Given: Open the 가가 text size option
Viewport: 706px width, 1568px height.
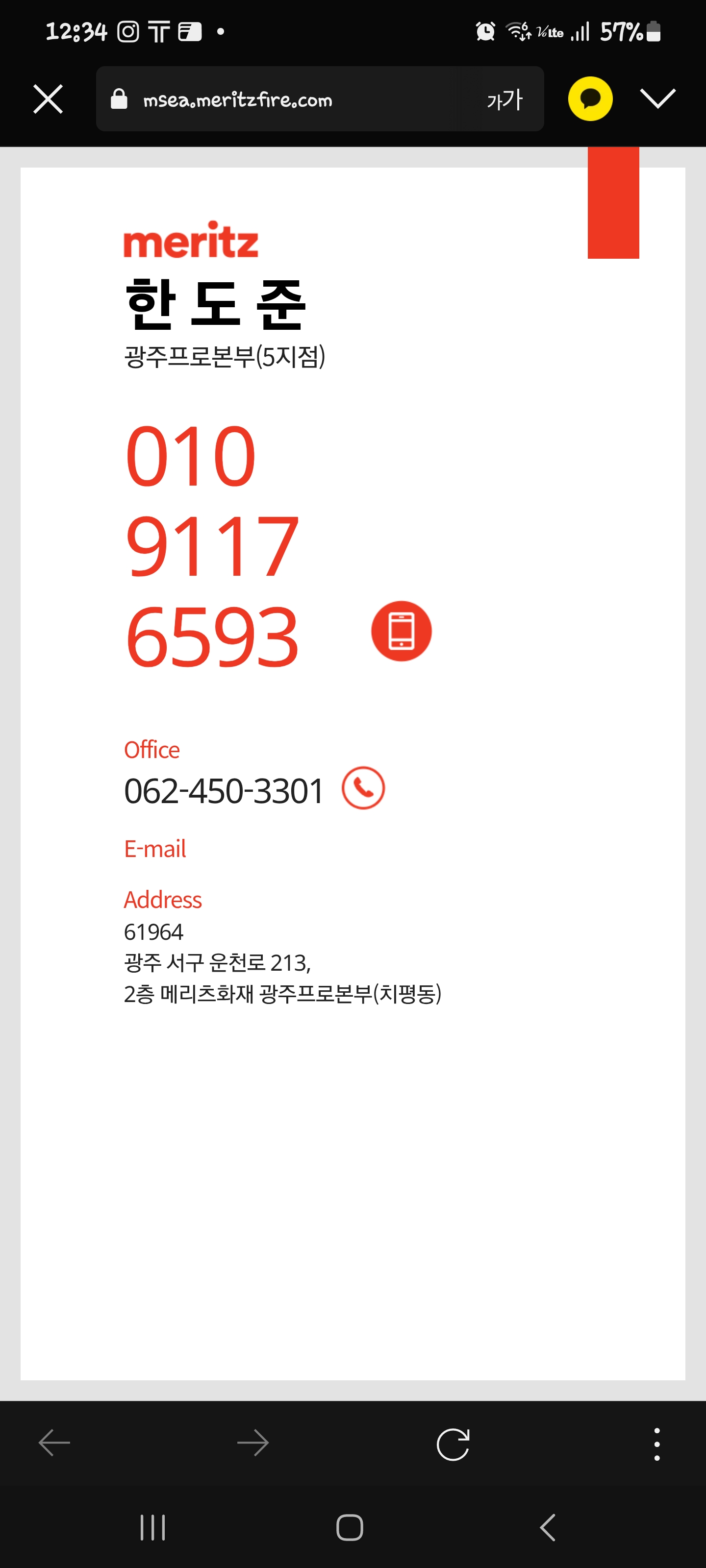Looking at the screenshot, I should tap(504, 99).
